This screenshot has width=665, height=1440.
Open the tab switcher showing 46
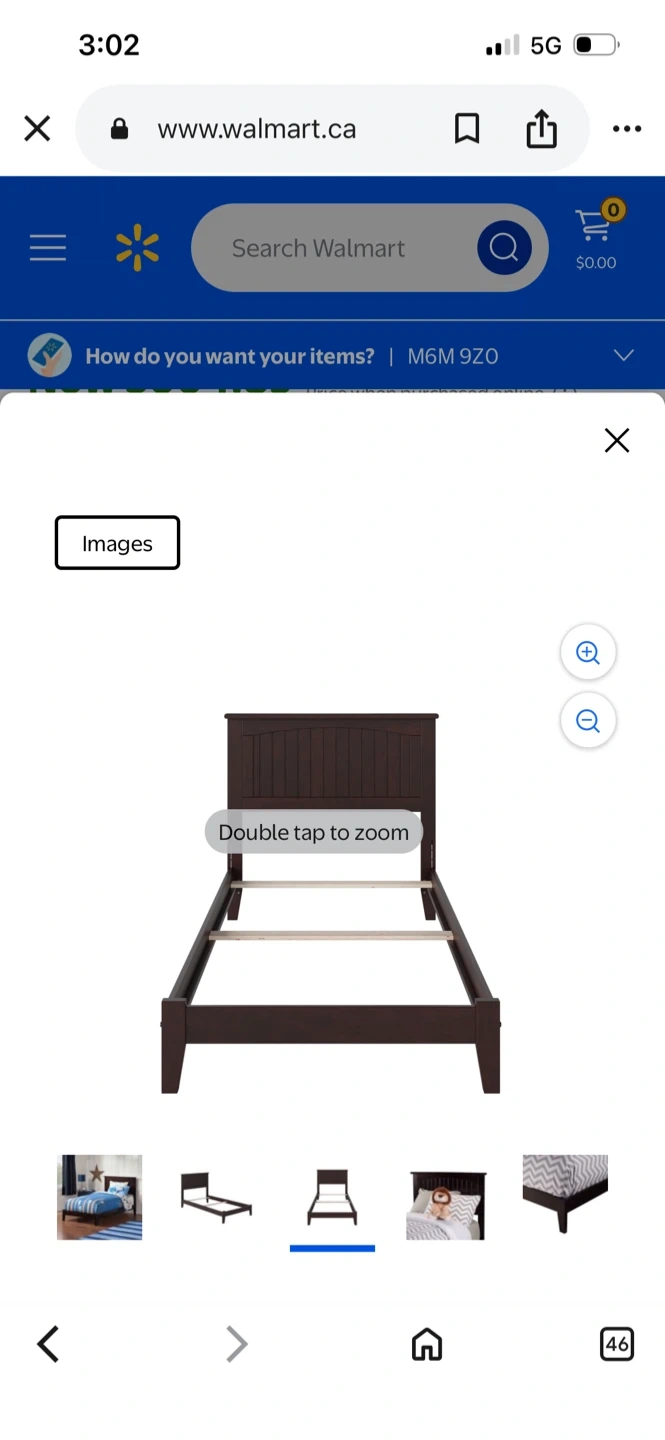click(617, 1344)
